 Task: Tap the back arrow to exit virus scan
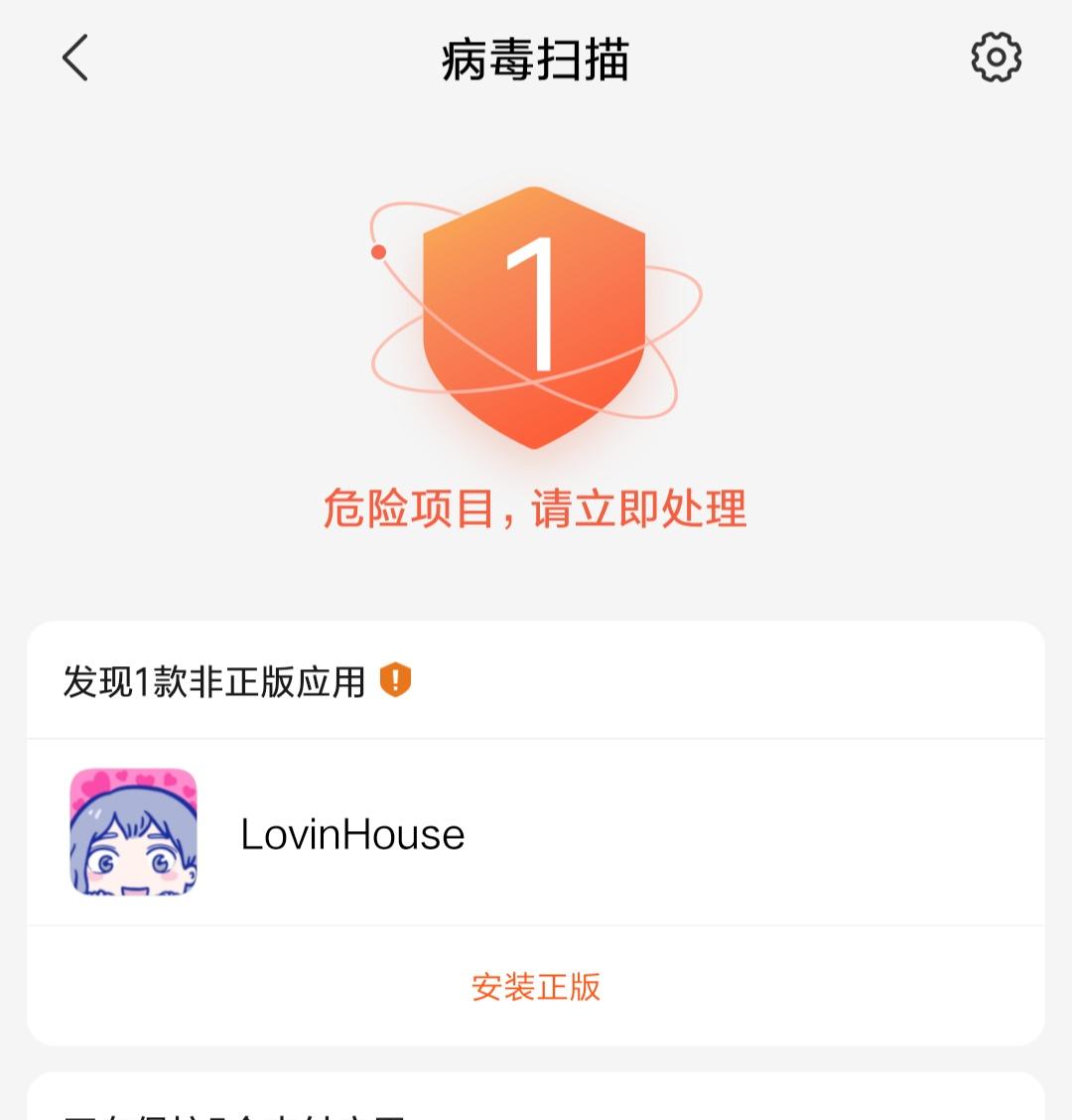tap(75, 57)
